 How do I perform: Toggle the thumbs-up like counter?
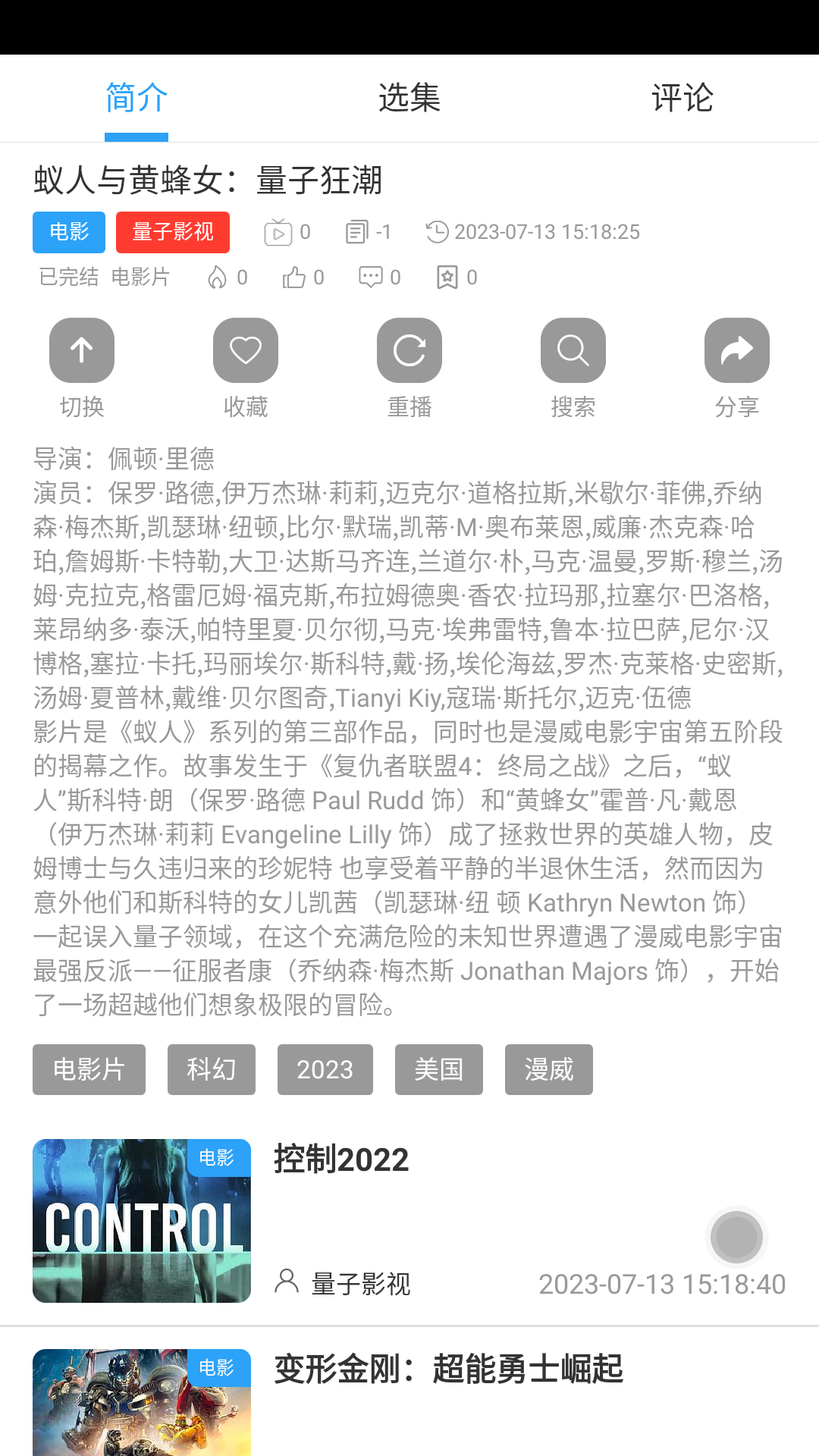click(x=294, y=278)
